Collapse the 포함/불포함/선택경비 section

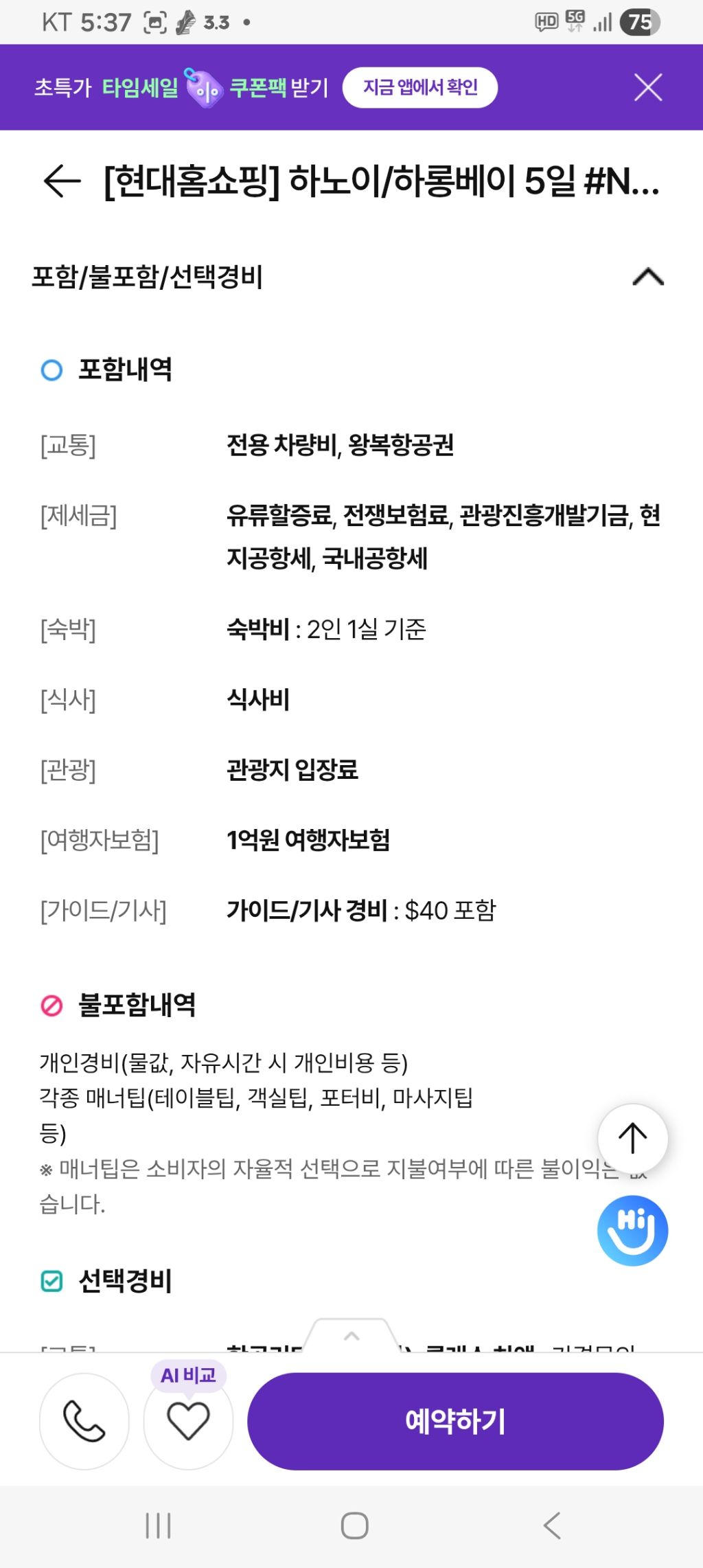(x=647, y=277)
